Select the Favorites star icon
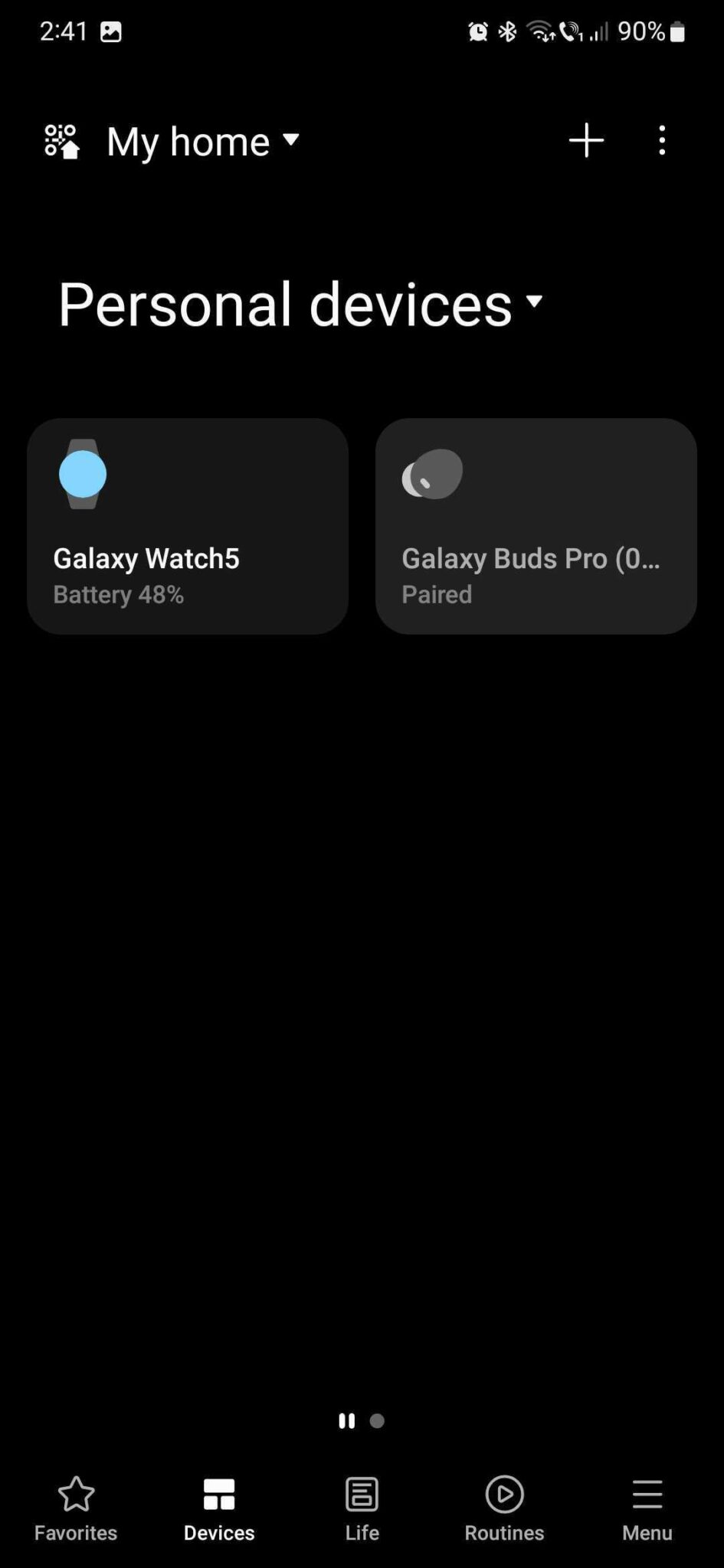Viewport: 724px width, 1568px height. tap(76, 1493)
